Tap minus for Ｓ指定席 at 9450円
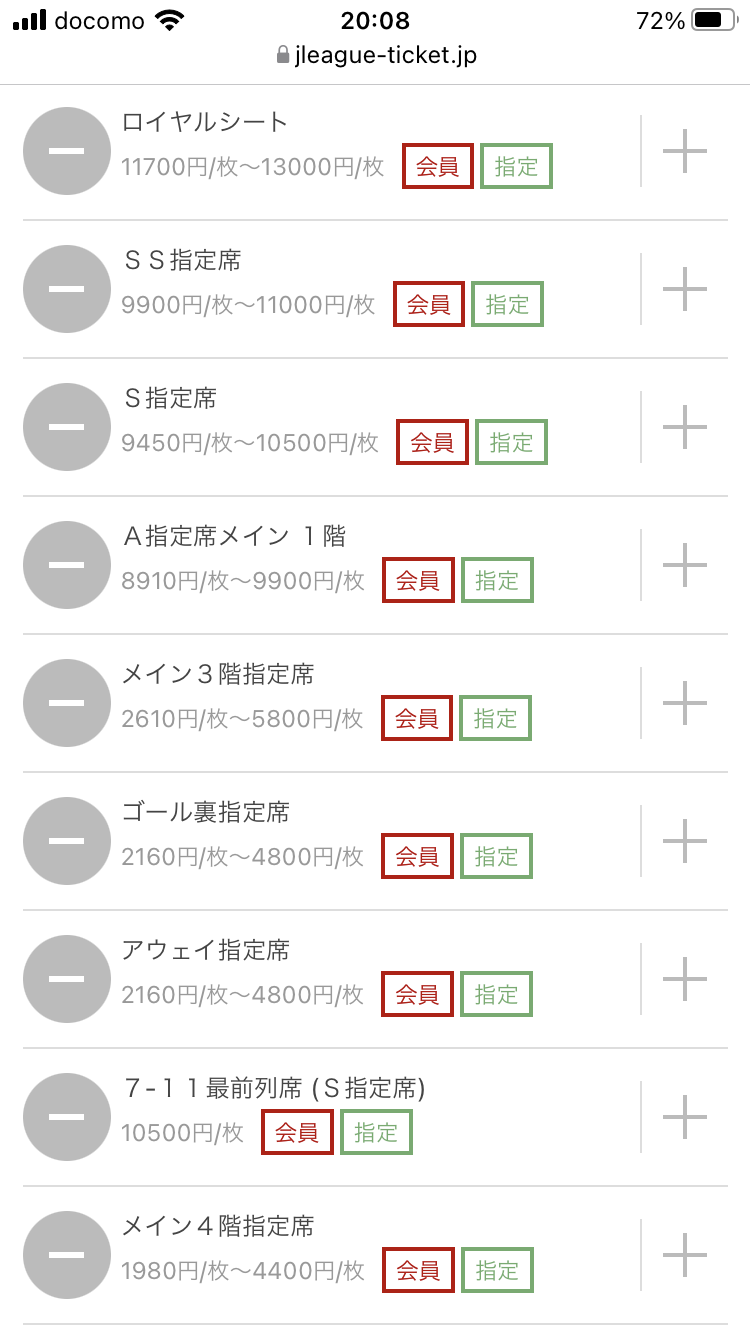750x1334 pixels. 67,427
